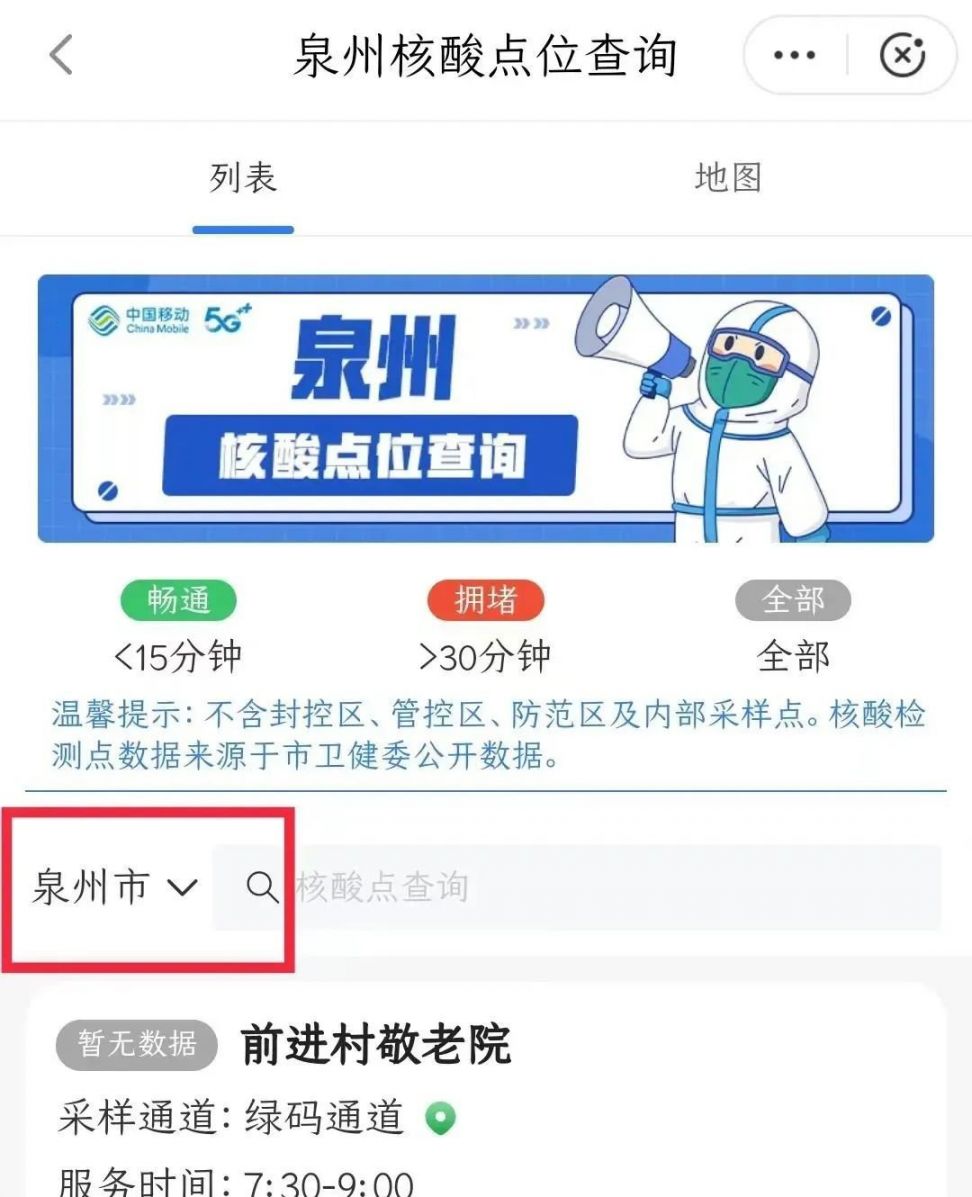972x1197 pixels.
Task: Open map location pin for 绿码通道
Action: point(439,1118)
